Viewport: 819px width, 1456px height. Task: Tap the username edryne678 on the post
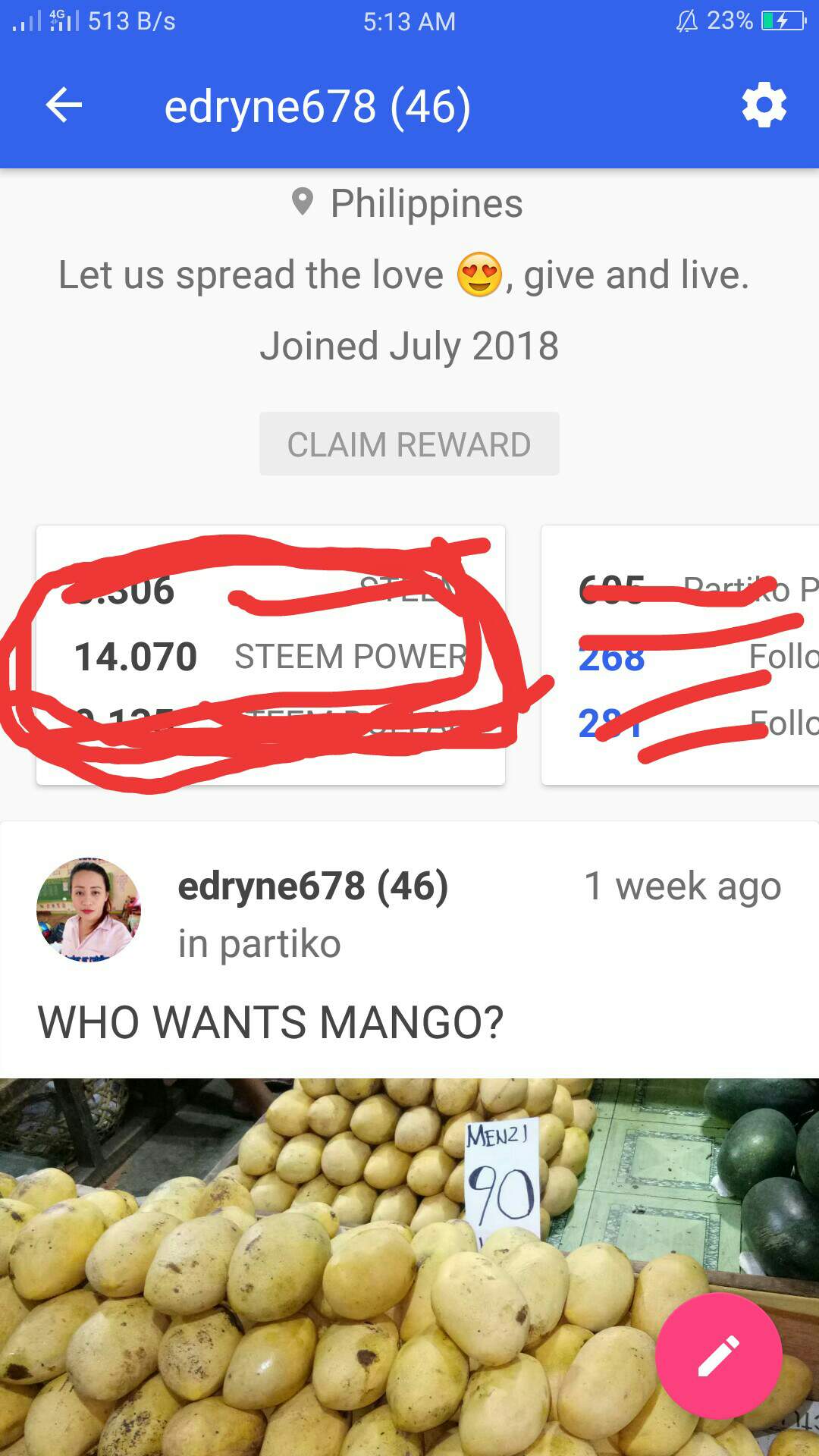tap(313, 886)
